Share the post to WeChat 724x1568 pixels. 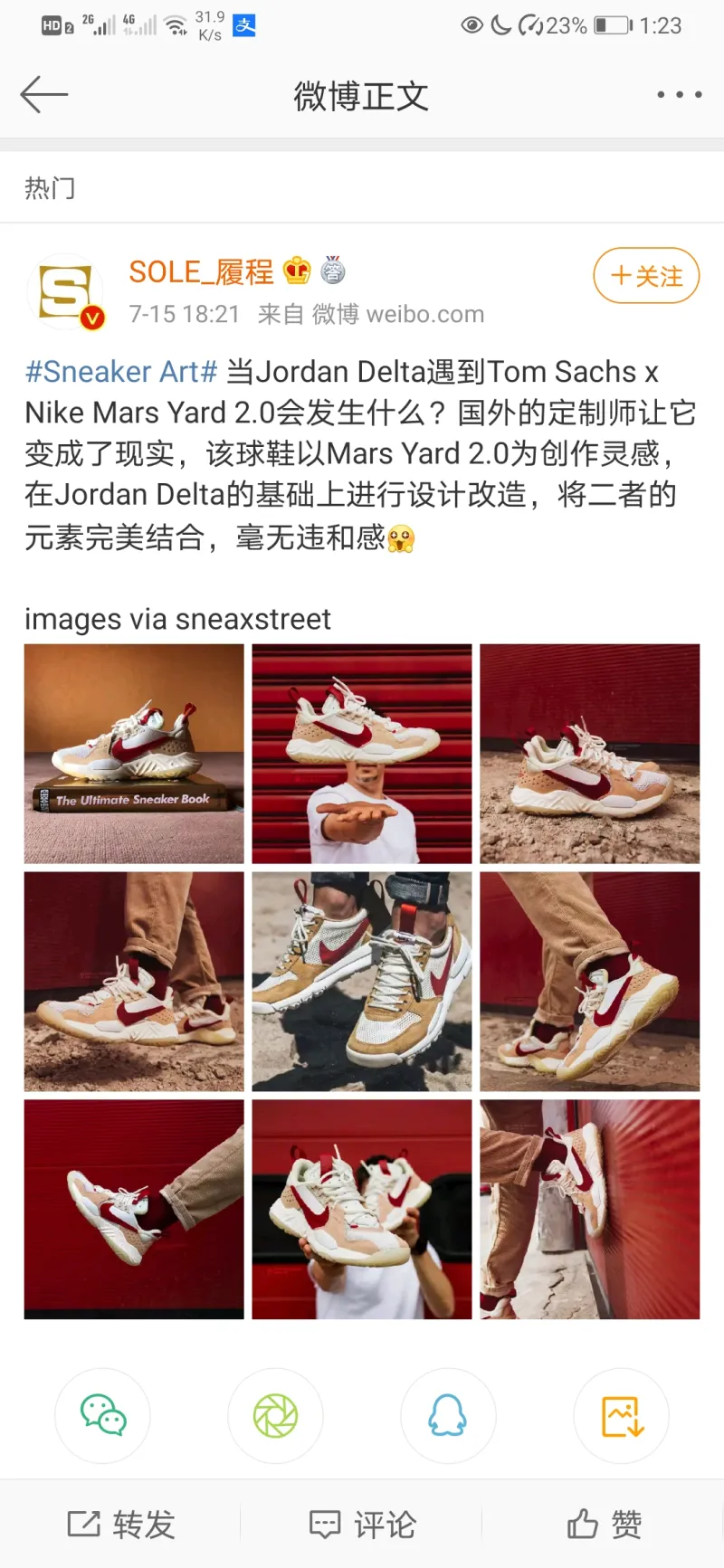pos(102,1416)
